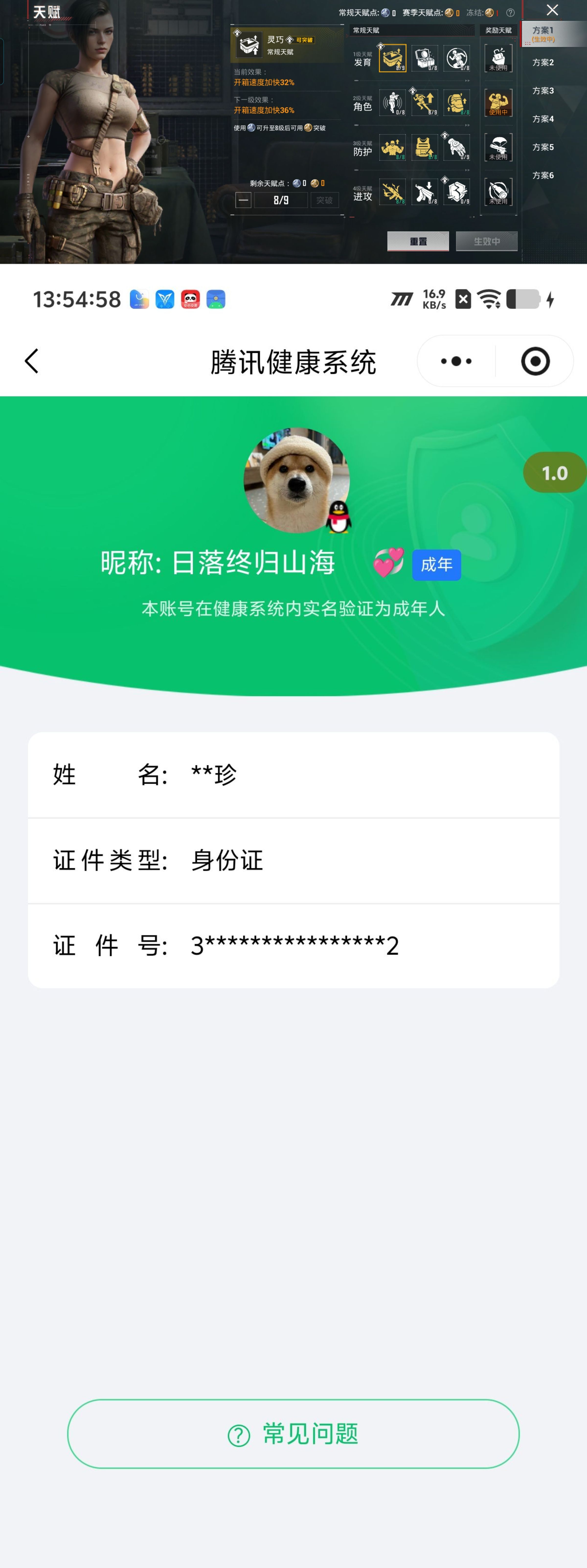Image resolution: width=587 pixels, height=1568 pixels.
Task: Open the supply box talent in 发育 row
Action: pyautogui.click(x=425, y=58)
